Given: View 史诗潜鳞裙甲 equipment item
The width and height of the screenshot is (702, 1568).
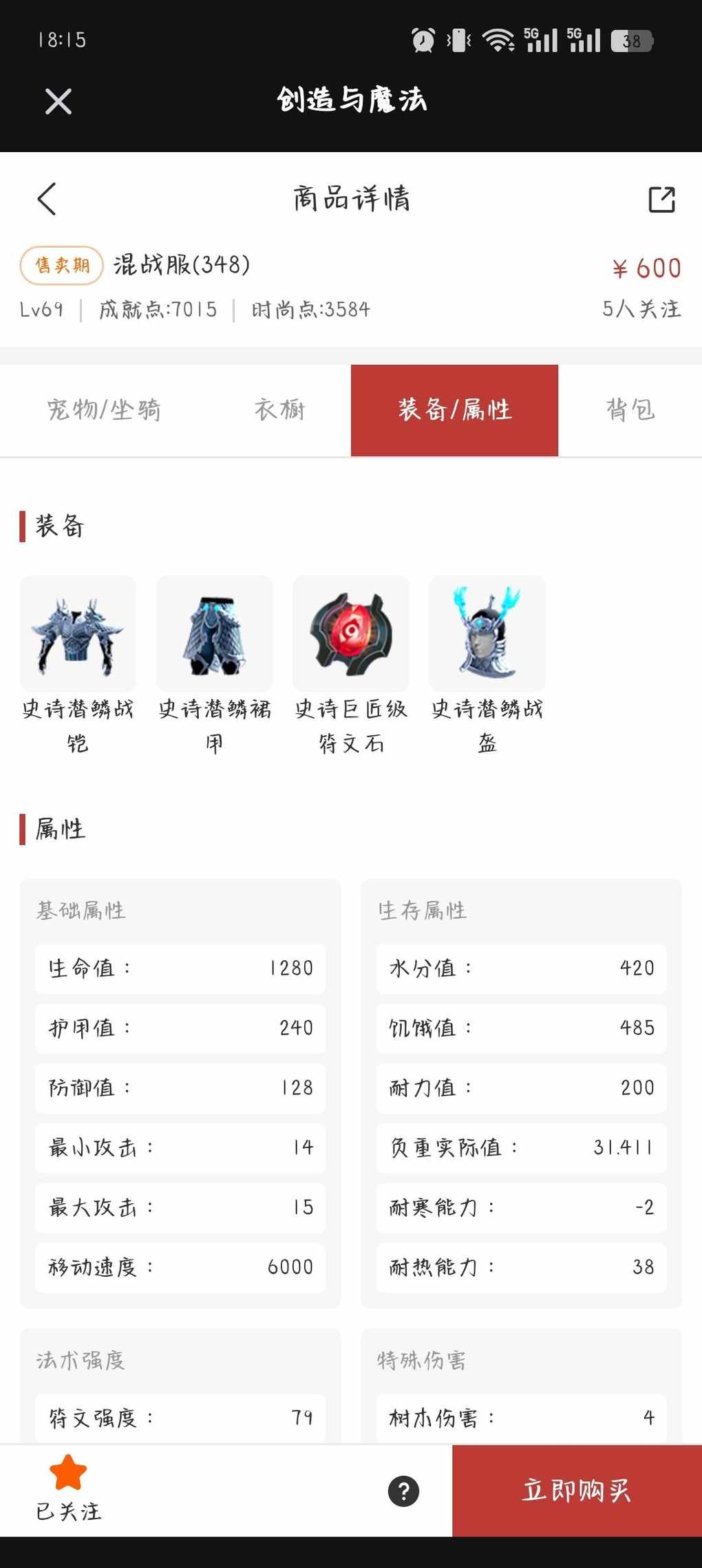Looking at the screenshot, I should 214,635.
